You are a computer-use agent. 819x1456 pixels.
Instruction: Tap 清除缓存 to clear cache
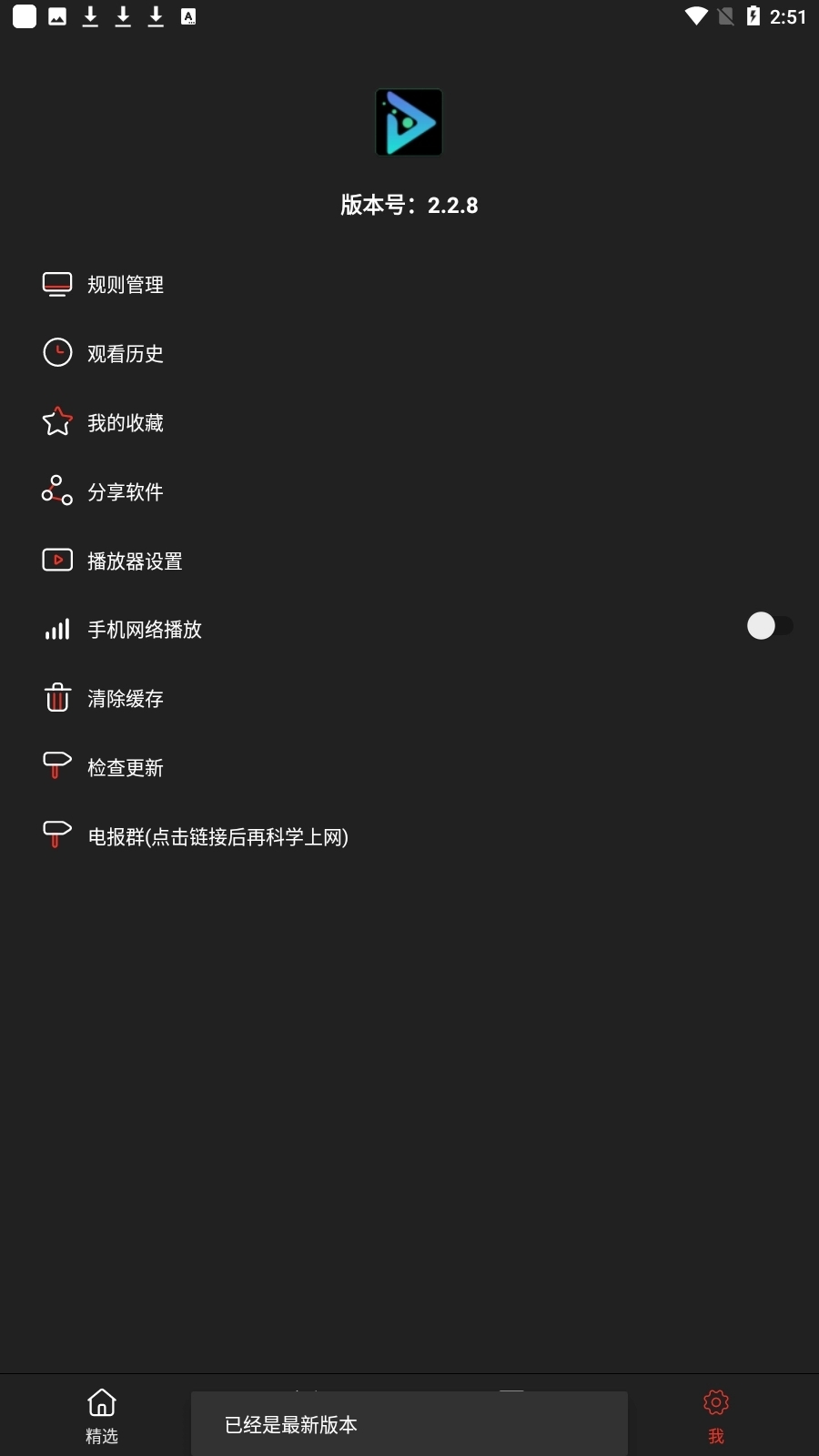point(126,699)
